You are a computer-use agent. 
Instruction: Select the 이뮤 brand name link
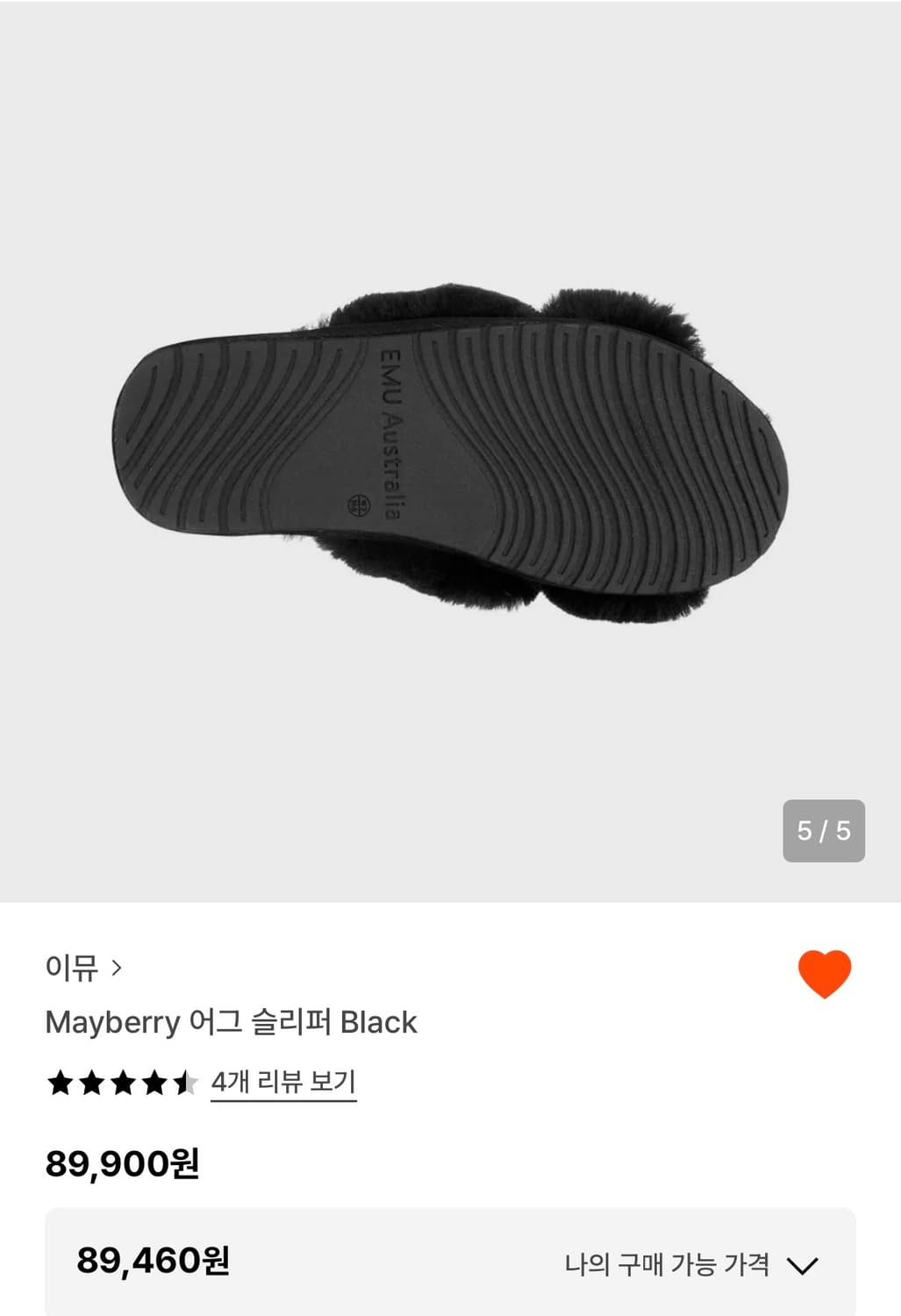point(70,969)
